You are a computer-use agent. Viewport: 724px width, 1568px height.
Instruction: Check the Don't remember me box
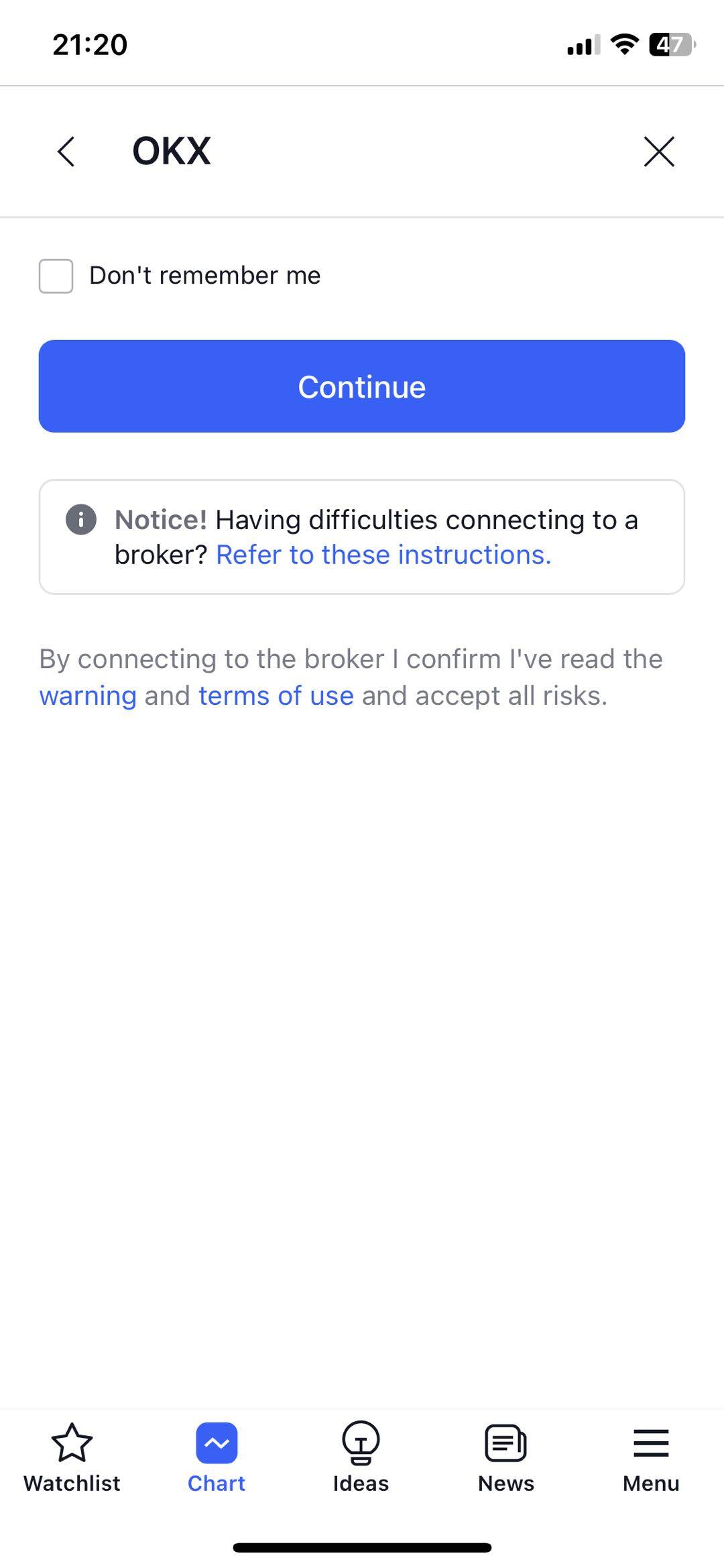(x=56, y=276)
